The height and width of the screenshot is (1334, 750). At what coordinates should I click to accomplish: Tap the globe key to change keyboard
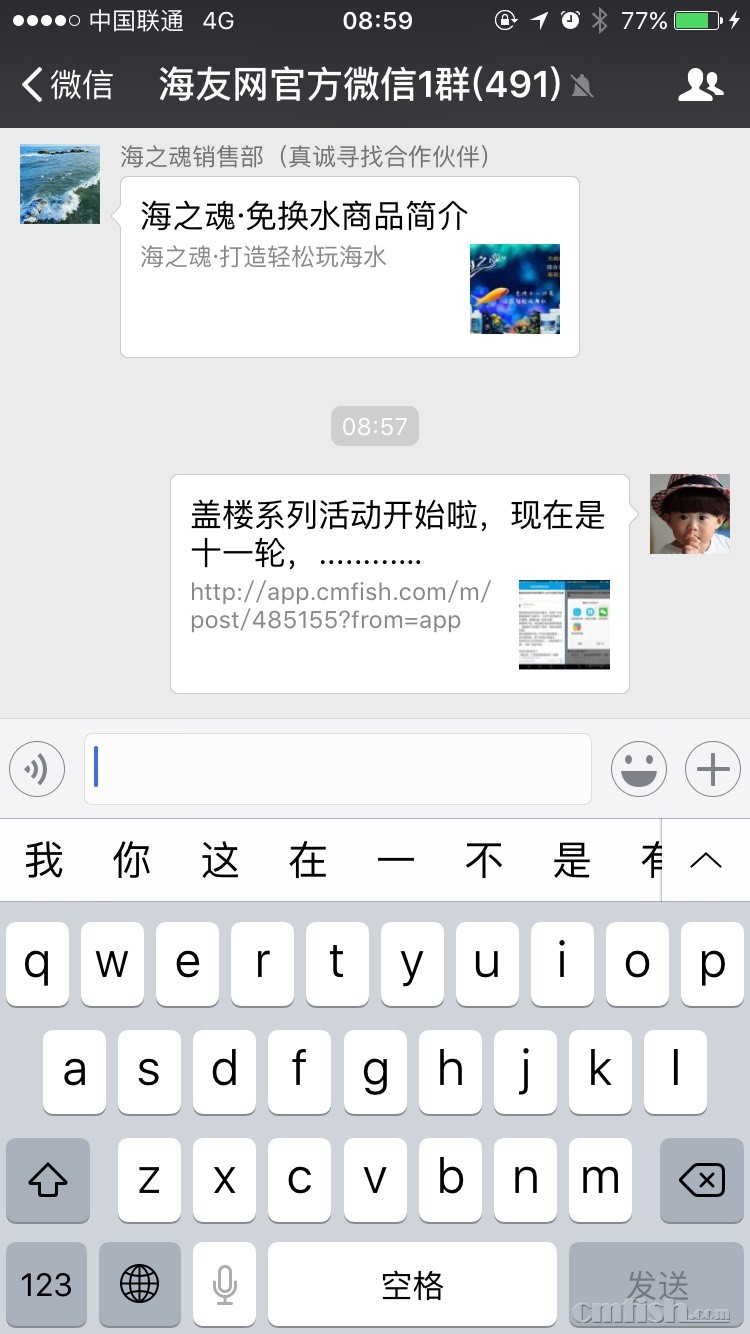tap(139, 1284)
